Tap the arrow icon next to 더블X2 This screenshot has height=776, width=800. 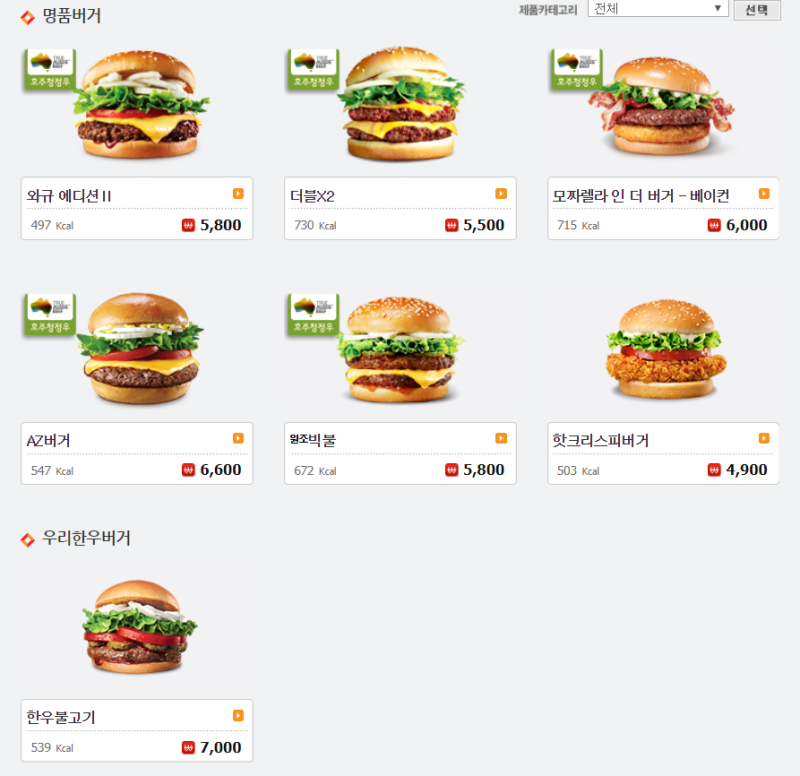pyautogui.click(x=501, y=193)
